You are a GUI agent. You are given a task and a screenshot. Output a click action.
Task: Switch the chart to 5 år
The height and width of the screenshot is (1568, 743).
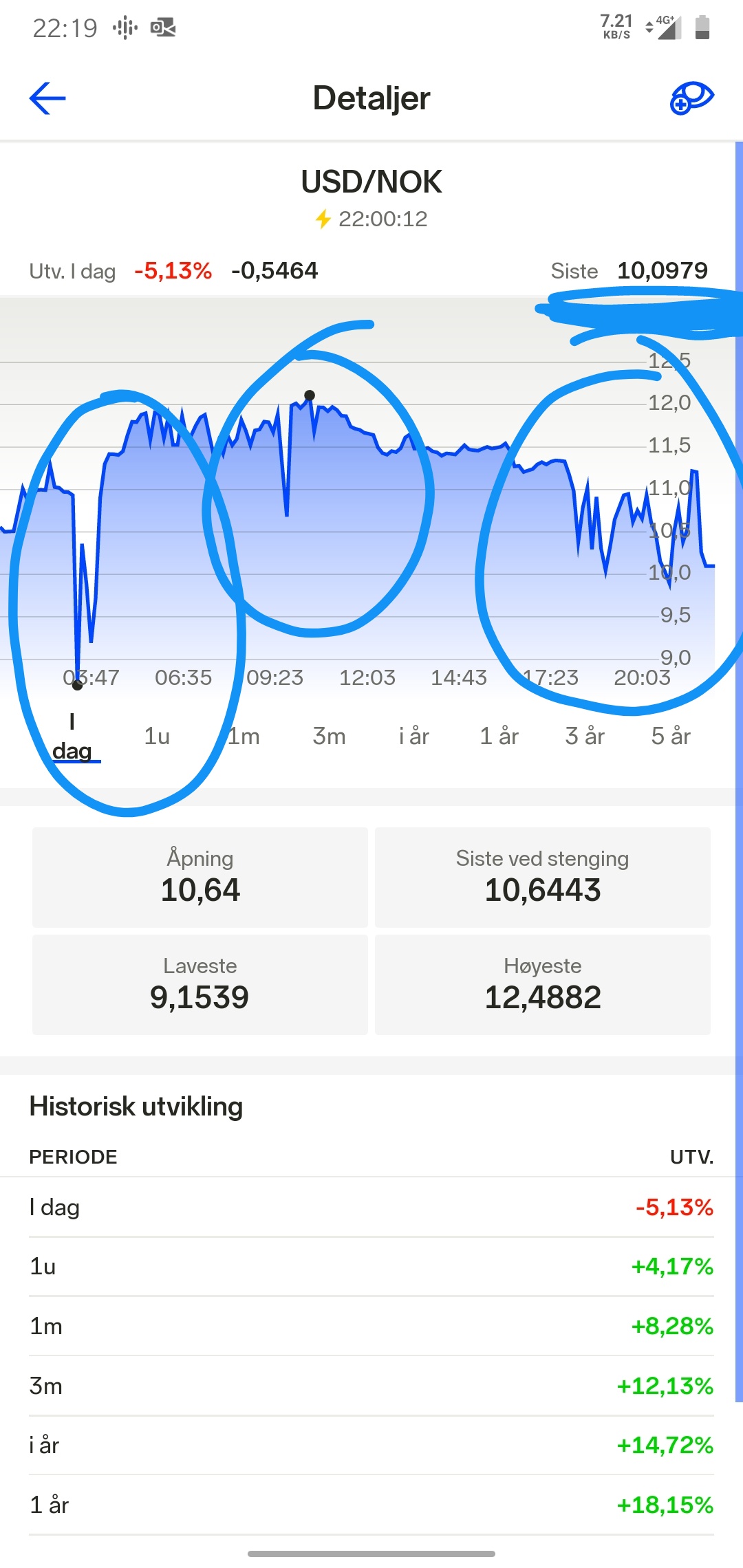coord(671,737)
